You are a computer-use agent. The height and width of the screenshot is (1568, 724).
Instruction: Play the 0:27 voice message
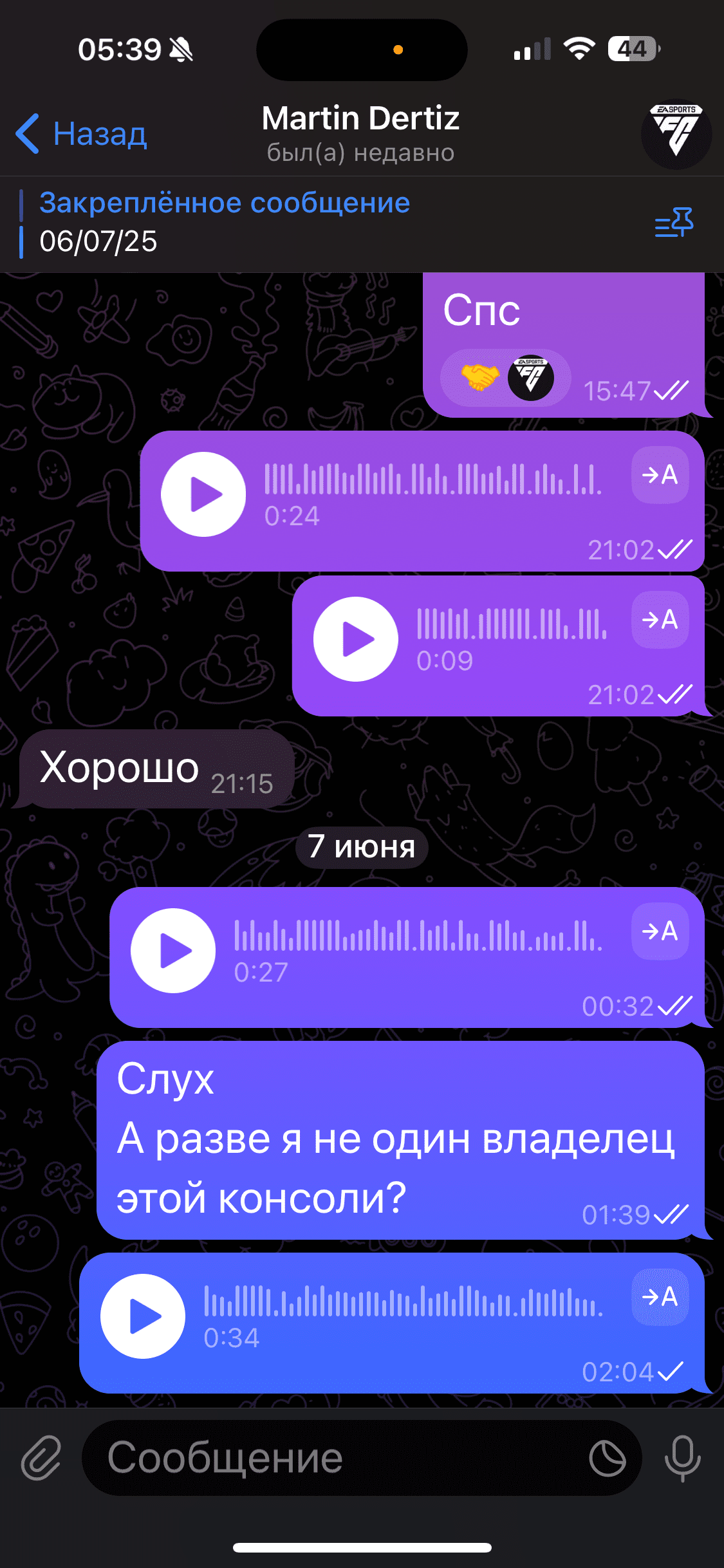tap(173, 951)
